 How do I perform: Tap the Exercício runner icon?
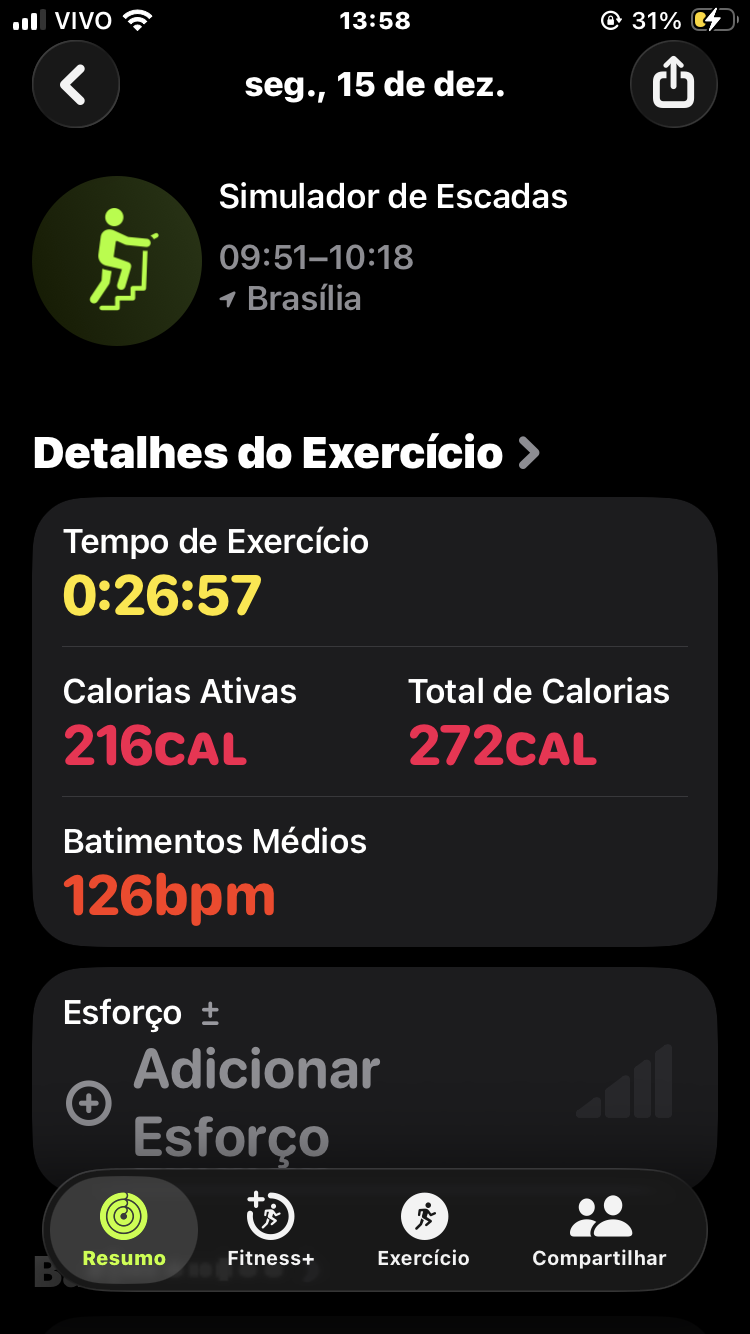click(424, 1216)
